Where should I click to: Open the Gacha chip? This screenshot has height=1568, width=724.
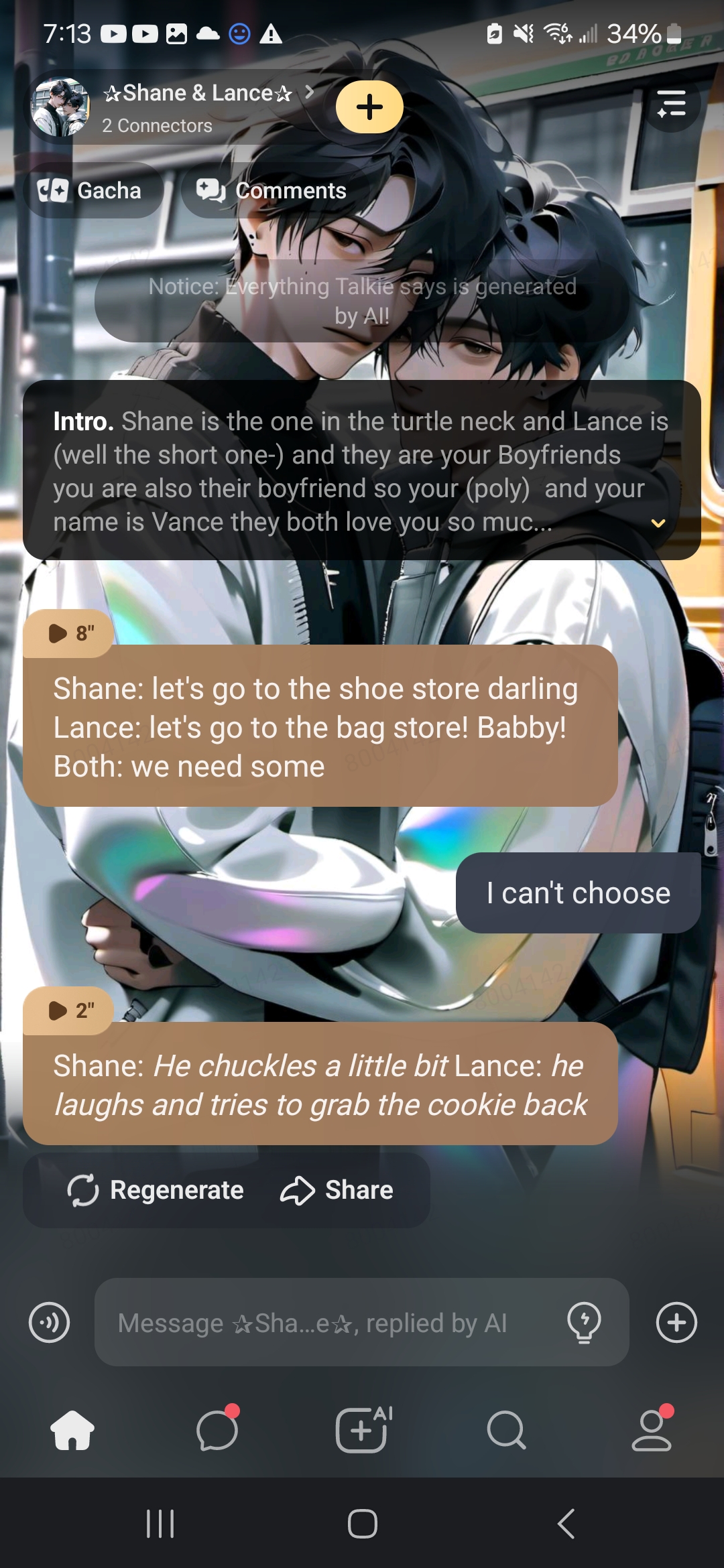[x=91, y=190]
